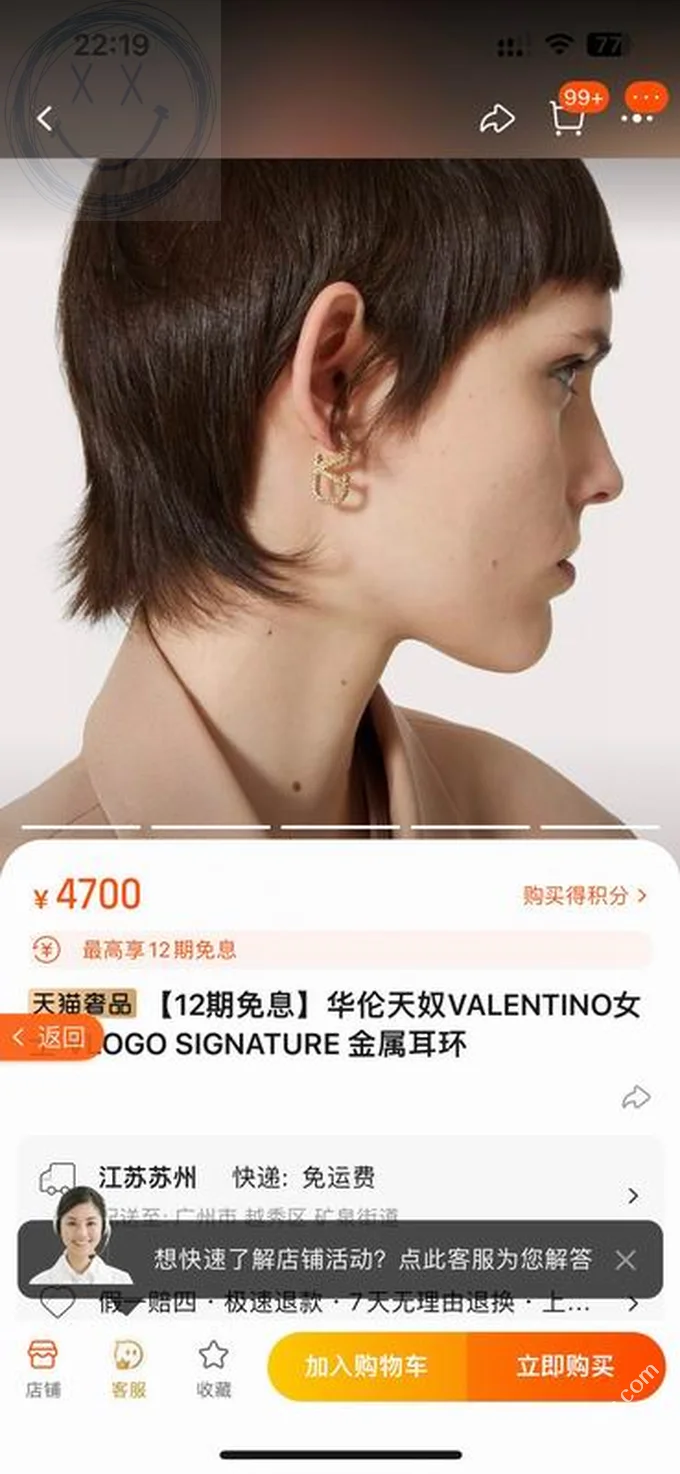Tap 立即购买 to buy now
680x1474 pixels.
click(x=565, y=1366)
